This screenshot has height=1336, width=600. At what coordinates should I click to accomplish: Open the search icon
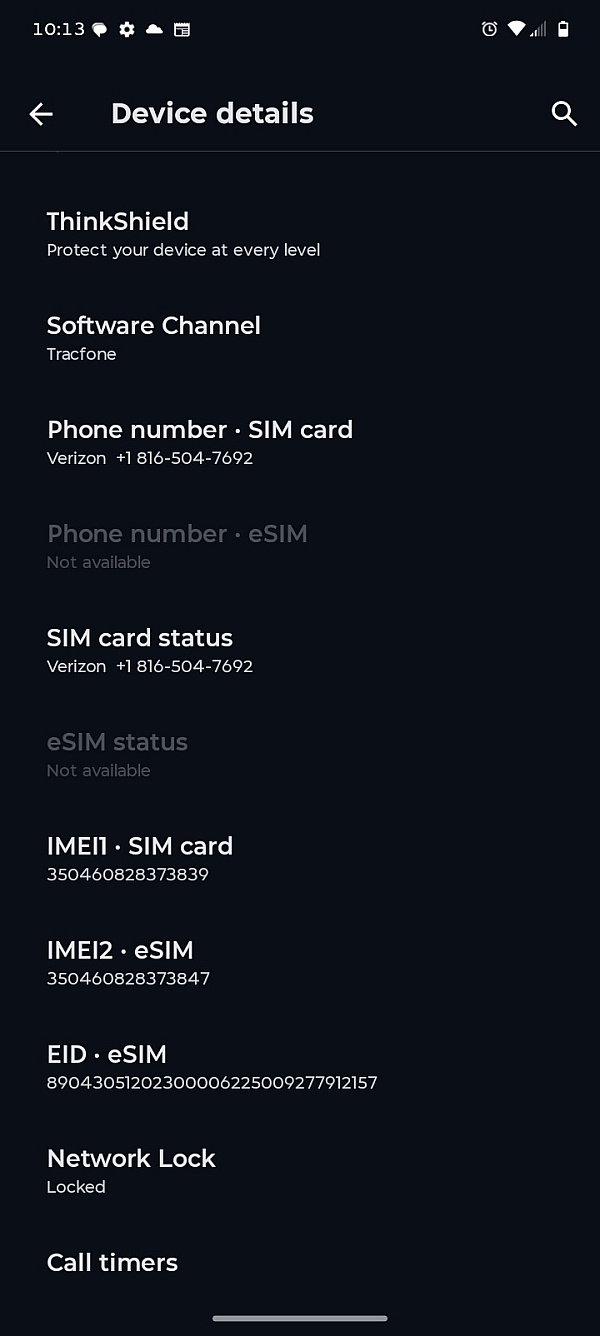[x=564, y=114]
